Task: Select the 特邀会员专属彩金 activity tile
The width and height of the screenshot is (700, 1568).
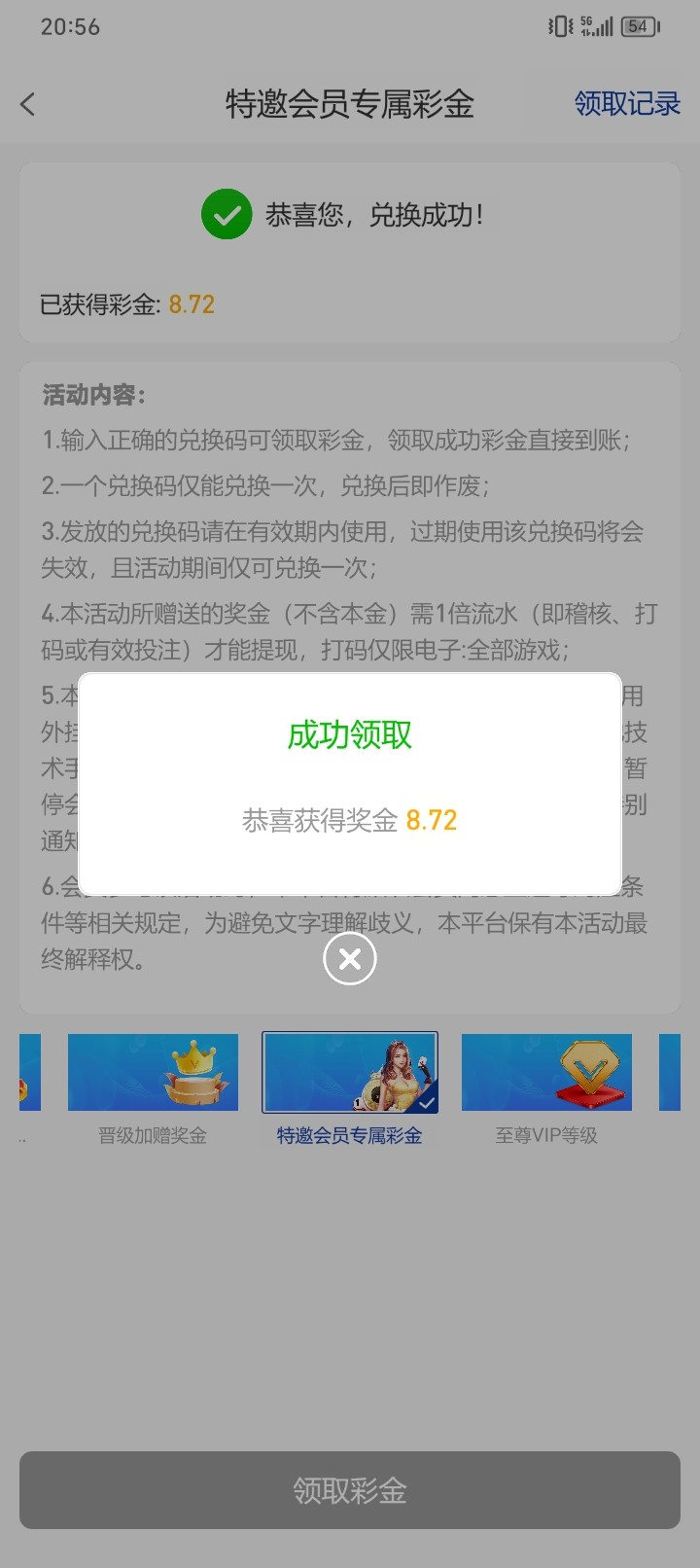Action: 350,1089
